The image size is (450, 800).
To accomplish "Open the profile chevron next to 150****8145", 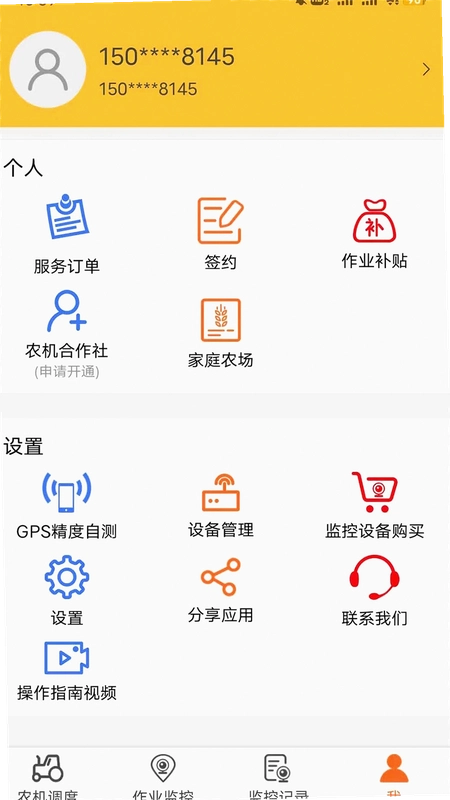I will [x=426, y=70].
